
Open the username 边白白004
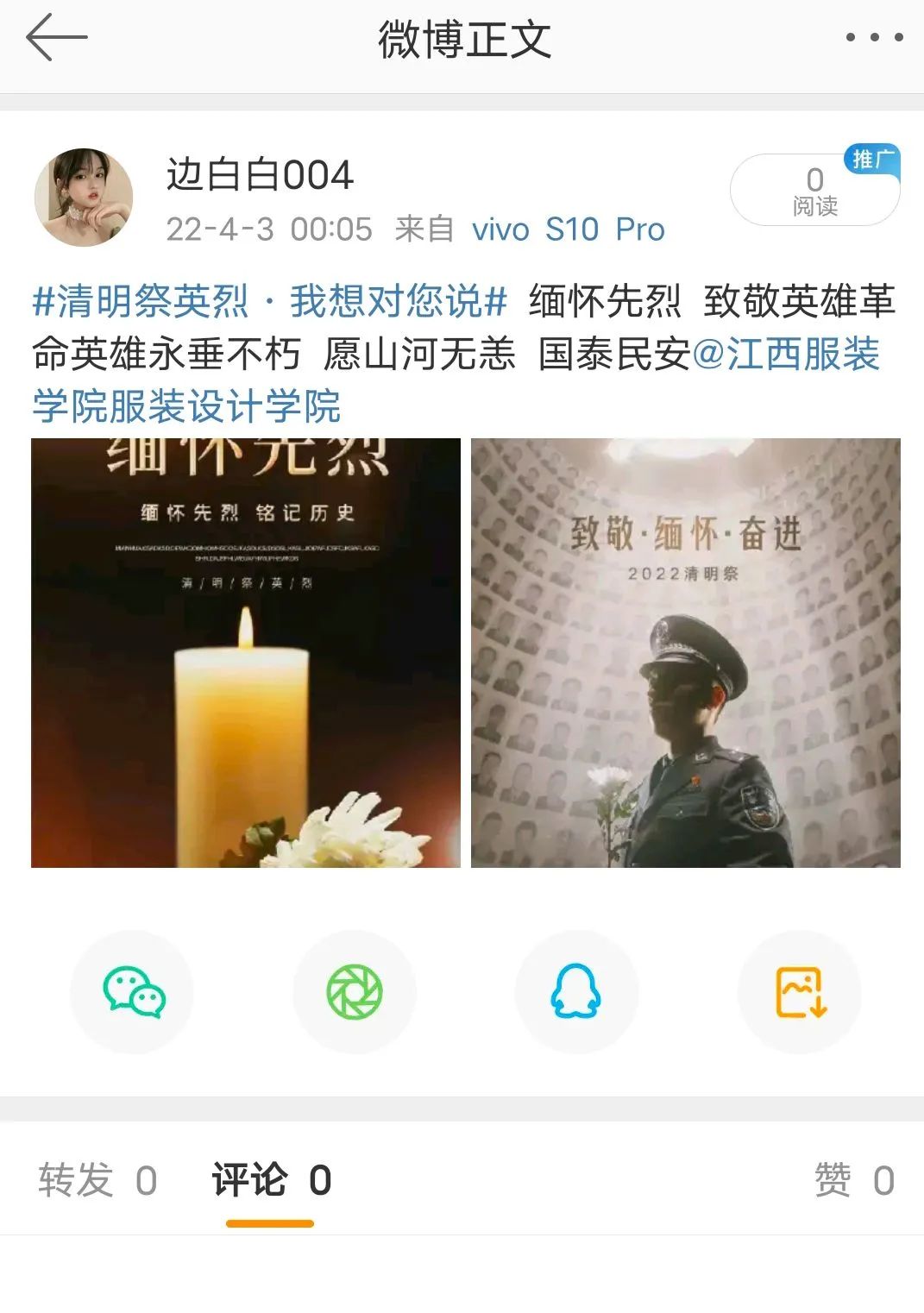click(x=260, y=176)
